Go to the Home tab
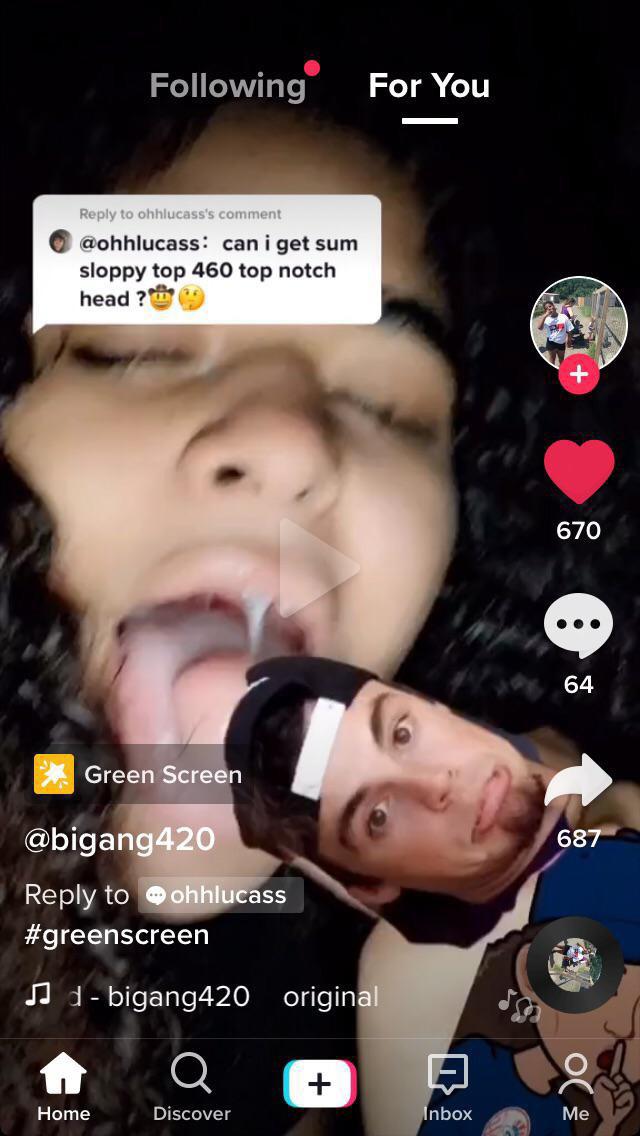 tap(64, 1087)
